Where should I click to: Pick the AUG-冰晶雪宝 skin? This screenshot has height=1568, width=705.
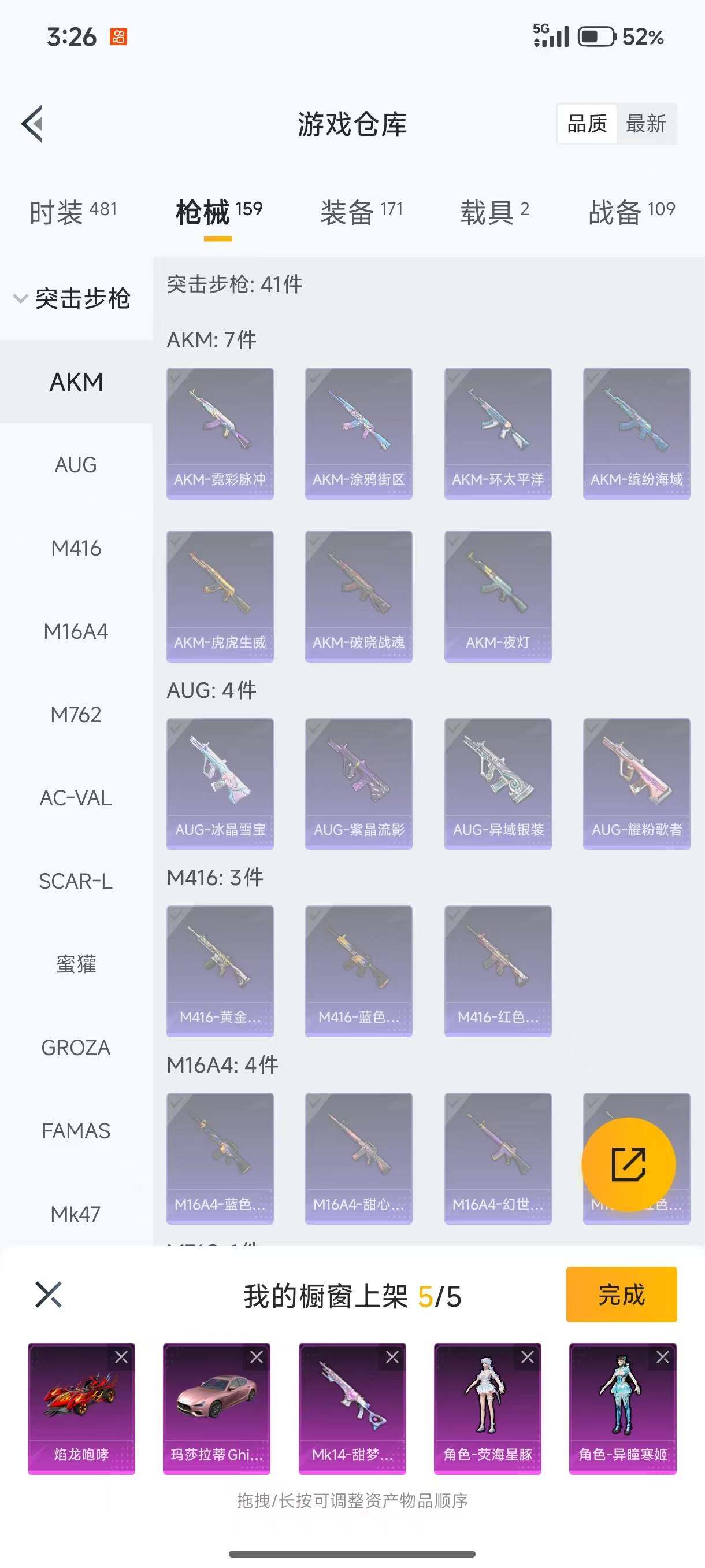pos(220,783)
